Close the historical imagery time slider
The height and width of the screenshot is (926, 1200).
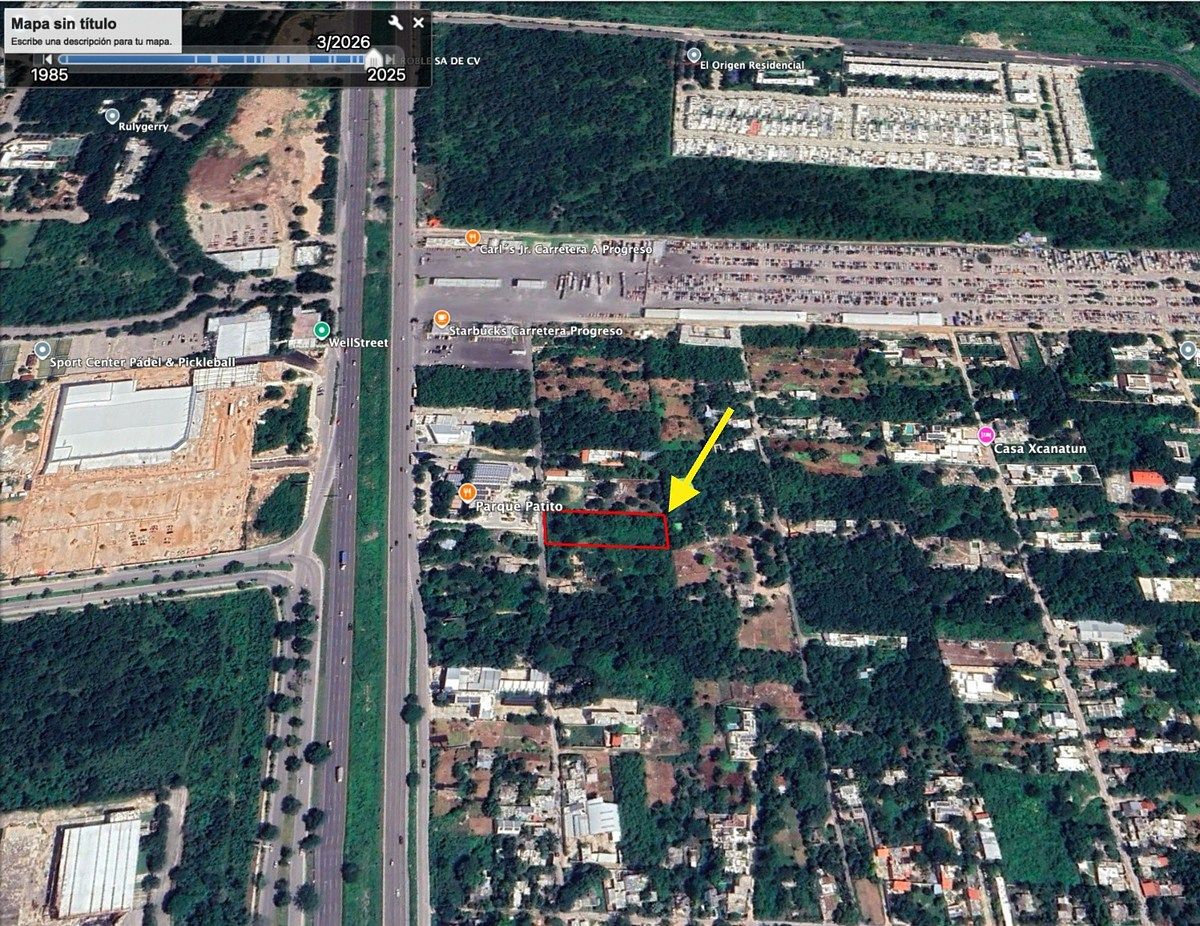coord(419,22)
